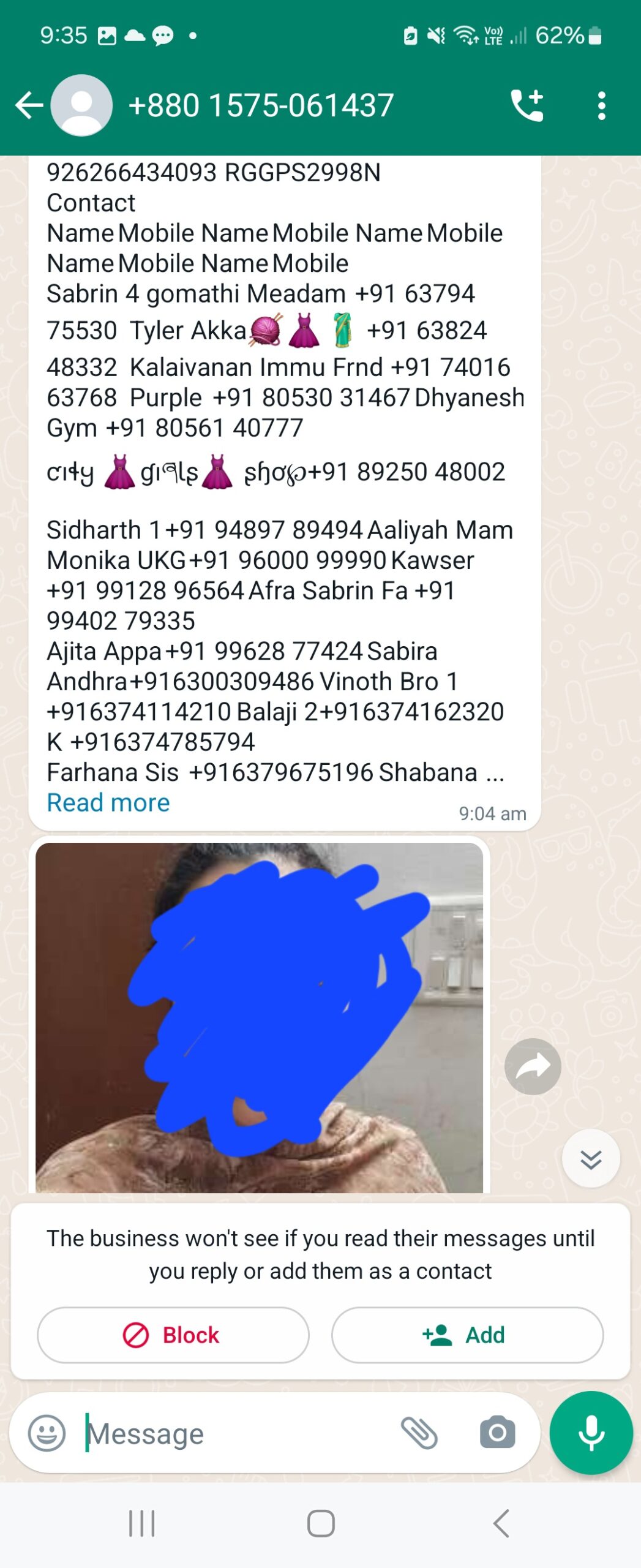
Task: Open contact info for +880 1575-061437
Action: coord(260,105)
